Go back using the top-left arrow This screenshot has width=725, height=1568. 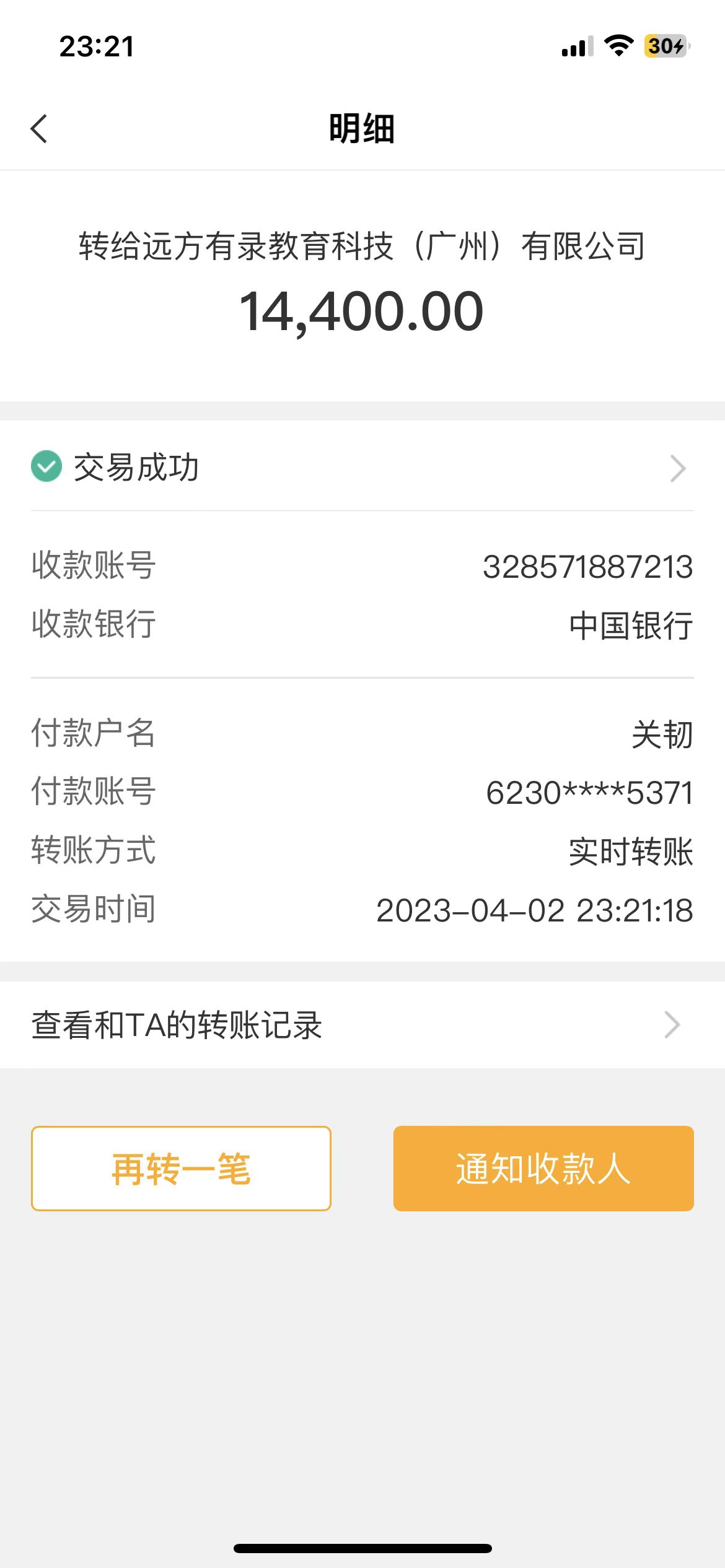(x=39, y=129)
